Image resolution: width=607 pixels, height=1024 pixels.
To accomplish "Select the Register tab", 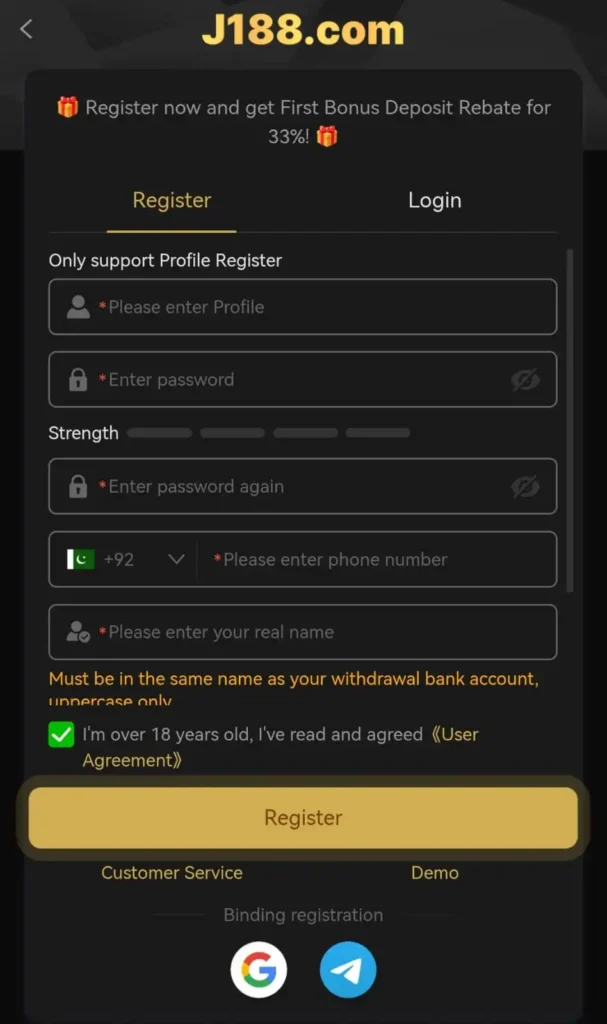I will pyautogui.click(x=172, y=200).
